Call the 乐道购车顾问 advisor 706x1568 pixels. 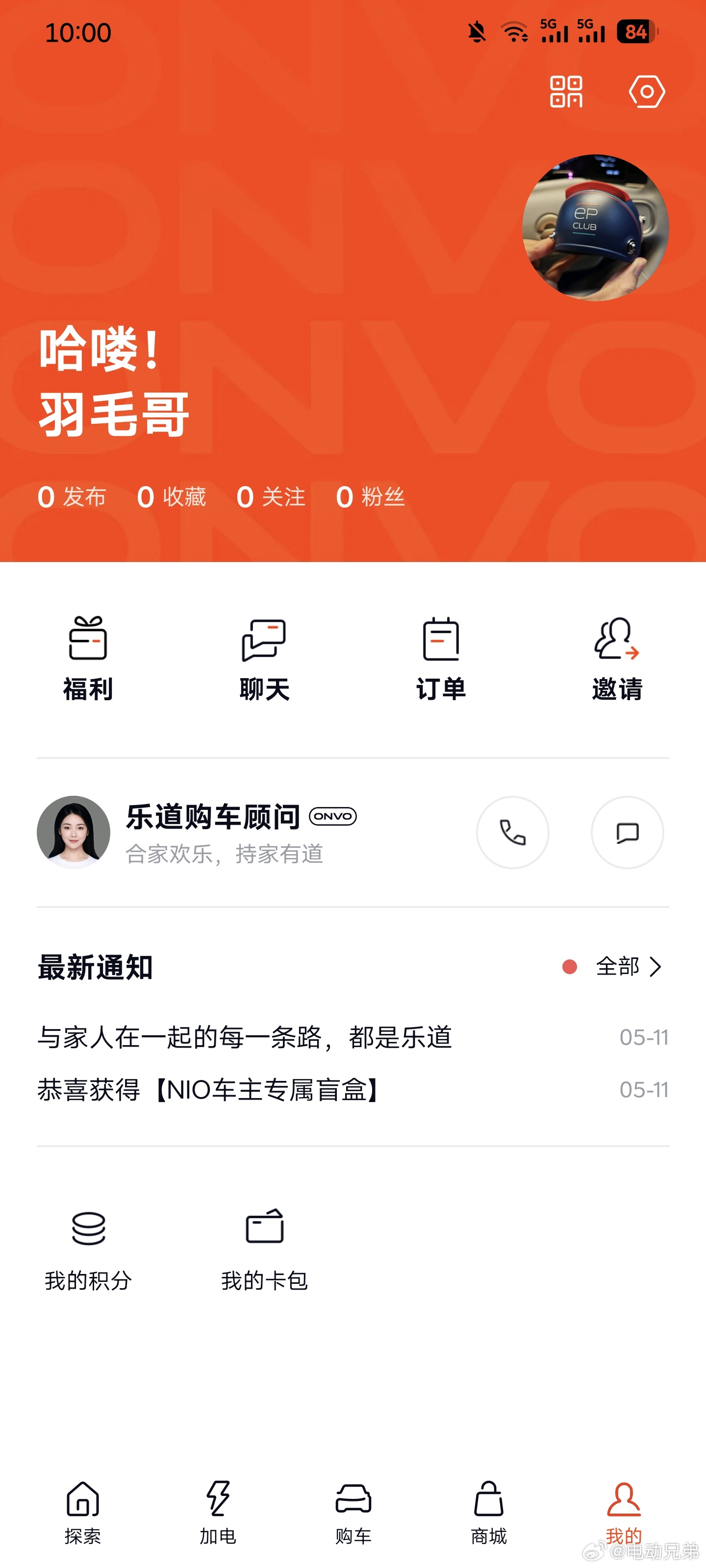(x=512, y=832)
